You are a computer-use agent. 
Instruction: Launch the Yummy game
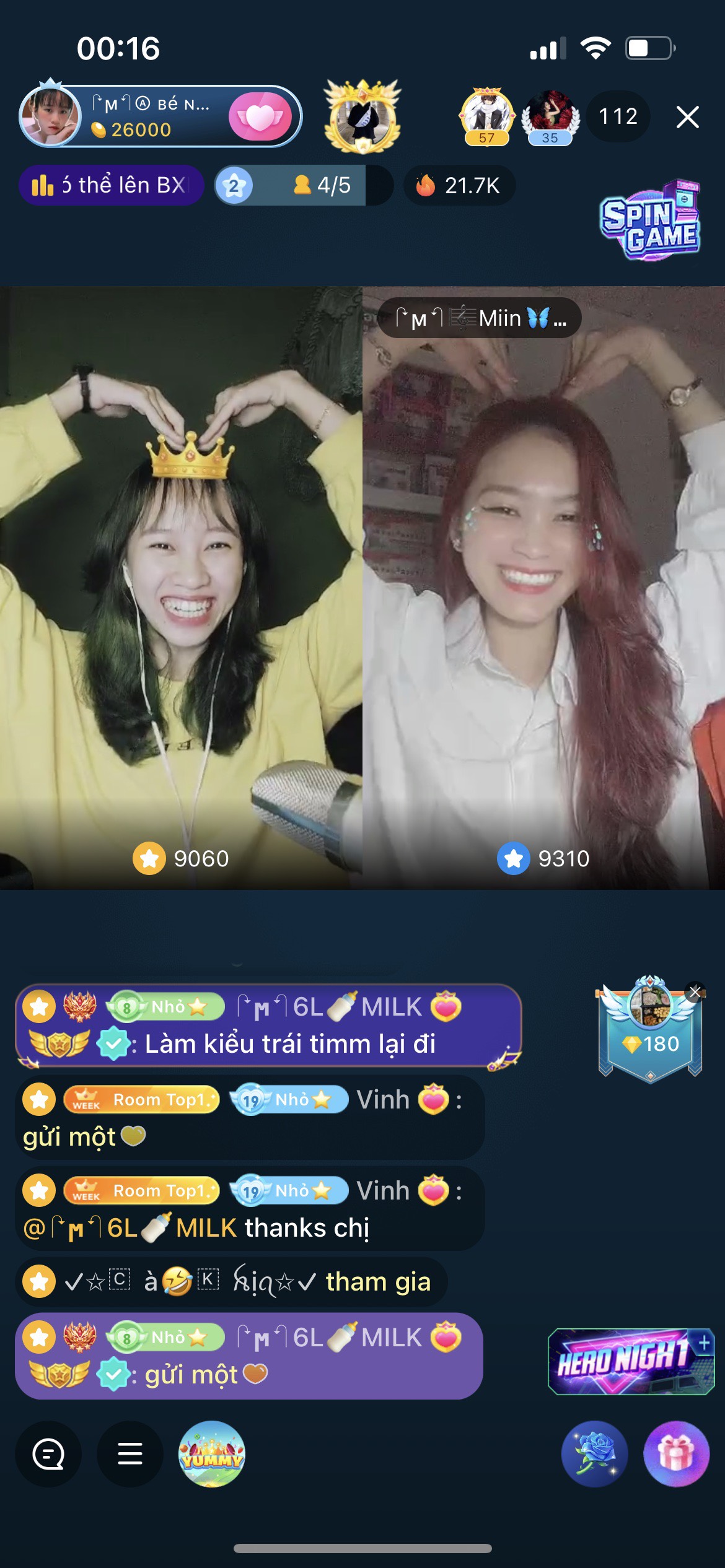click(x=212, y=1454)
